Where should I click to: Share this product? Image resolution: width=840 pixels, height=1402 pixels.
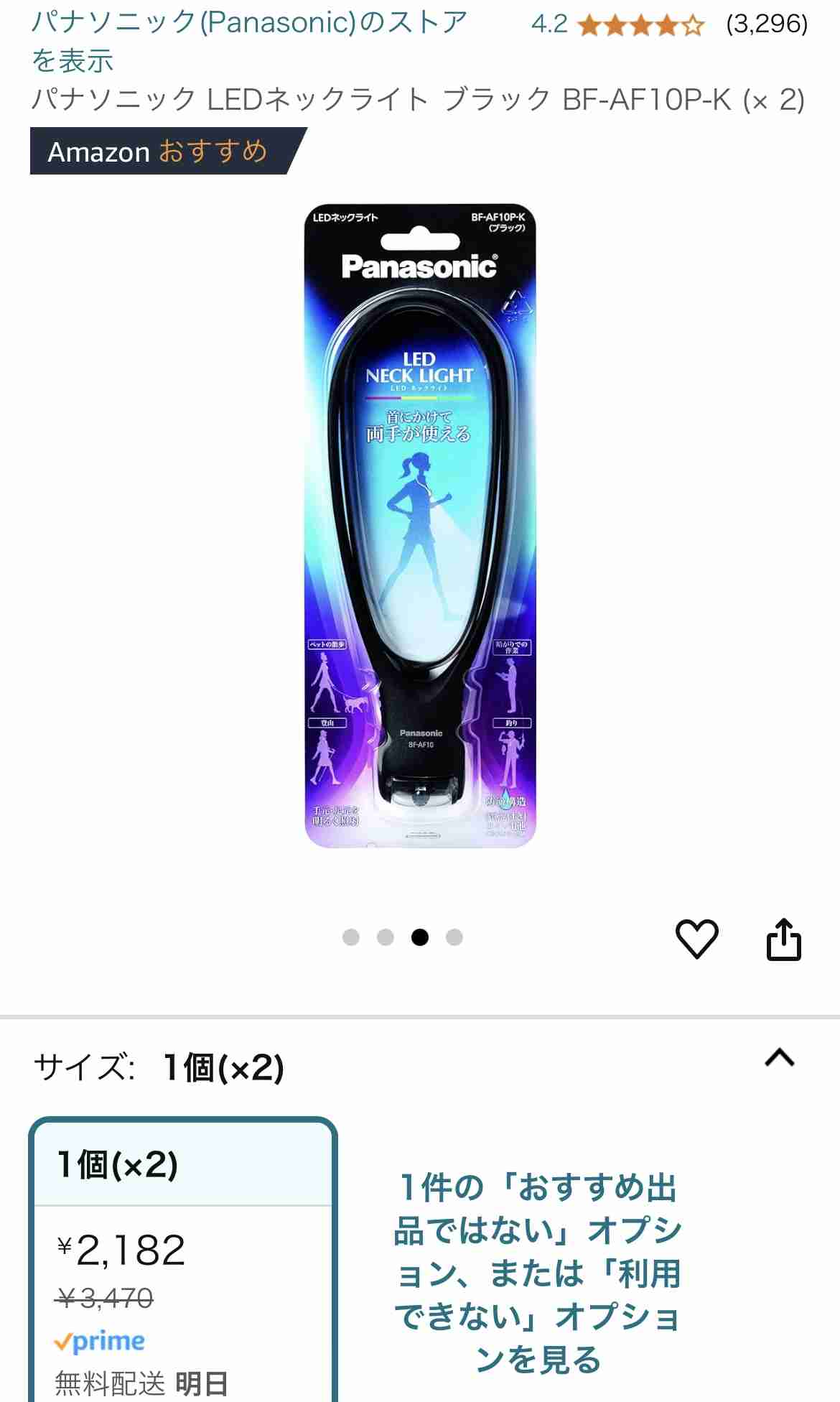(783, 939)
